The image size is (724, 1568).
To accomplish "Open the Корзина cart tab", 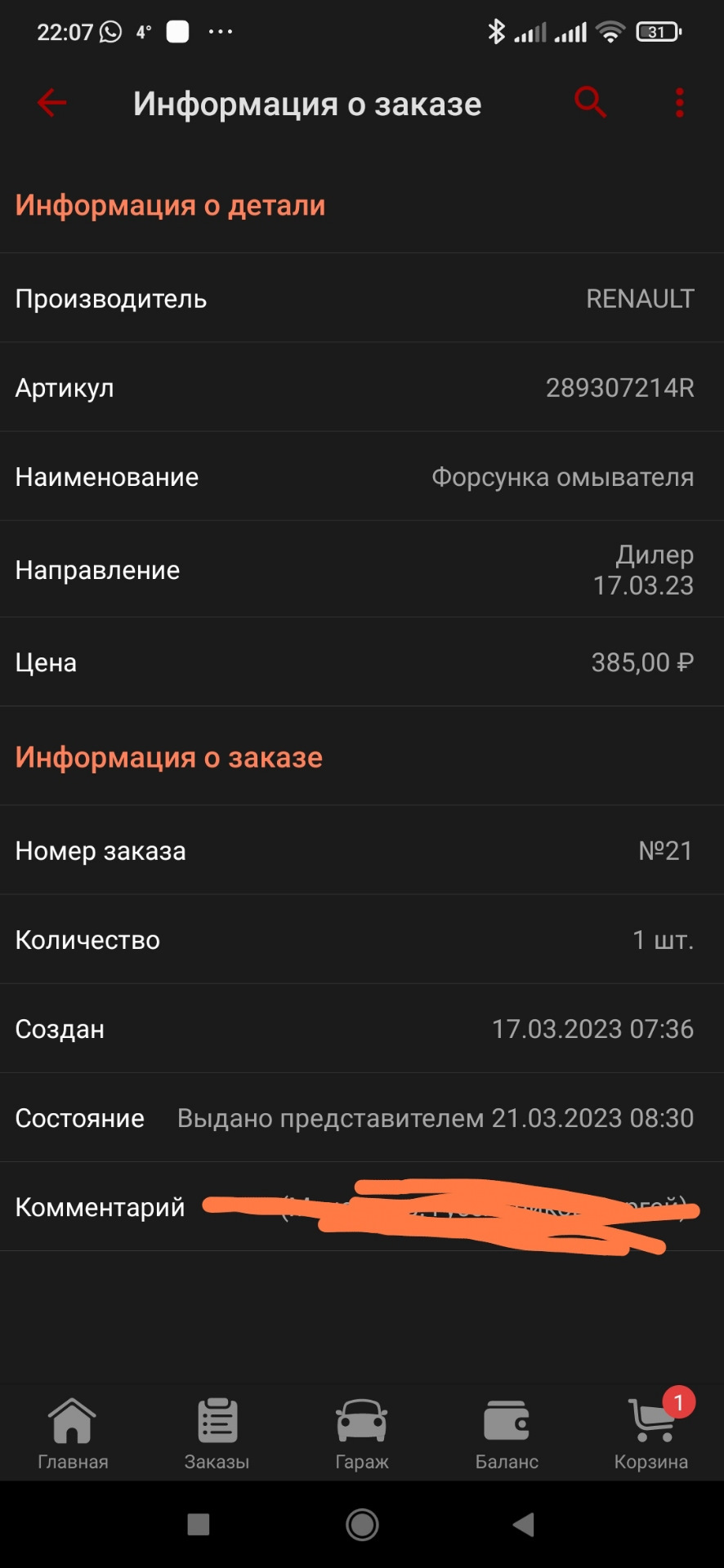I will [x=651, y=1434].
